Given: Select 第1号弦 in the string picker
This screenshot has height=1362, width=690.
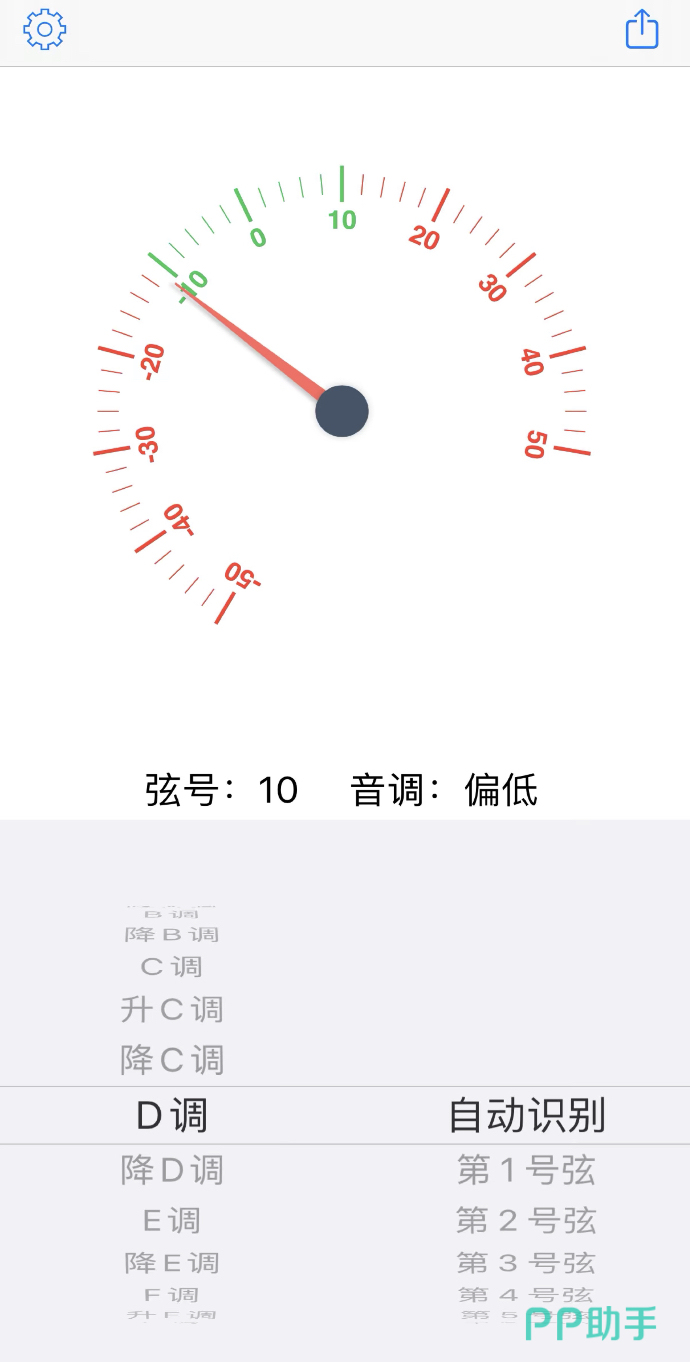Looking at the screenshot, I should tap(526, 1170).
